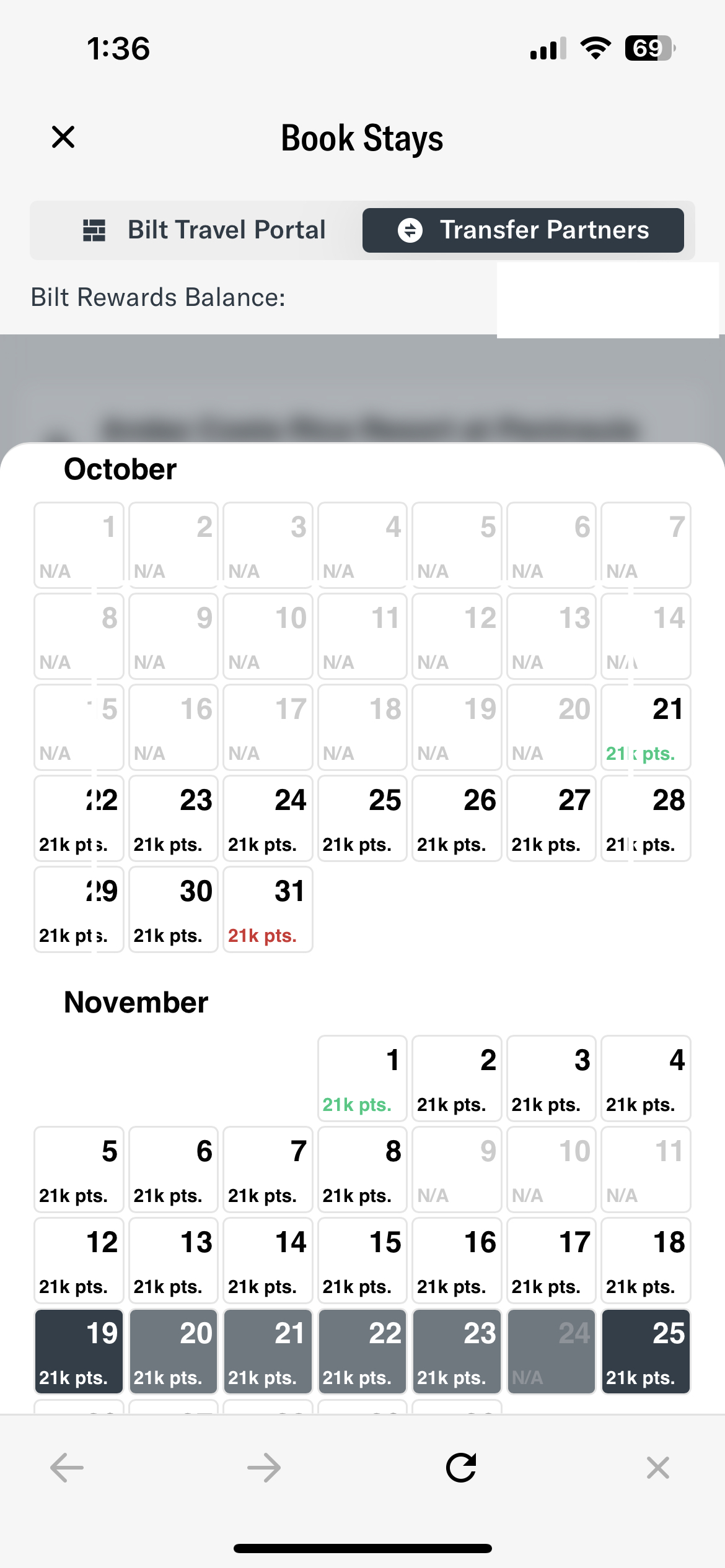
Task: Go back with the browser back arrow
Action: click(x=67, y=1468)
